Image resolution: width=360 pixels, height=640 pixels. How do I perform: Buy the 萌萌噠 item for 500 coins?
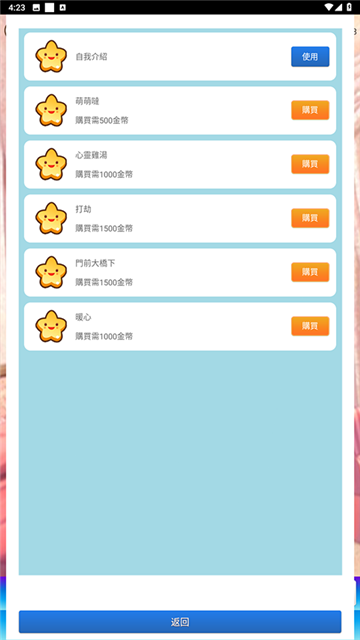pos(310,110)
